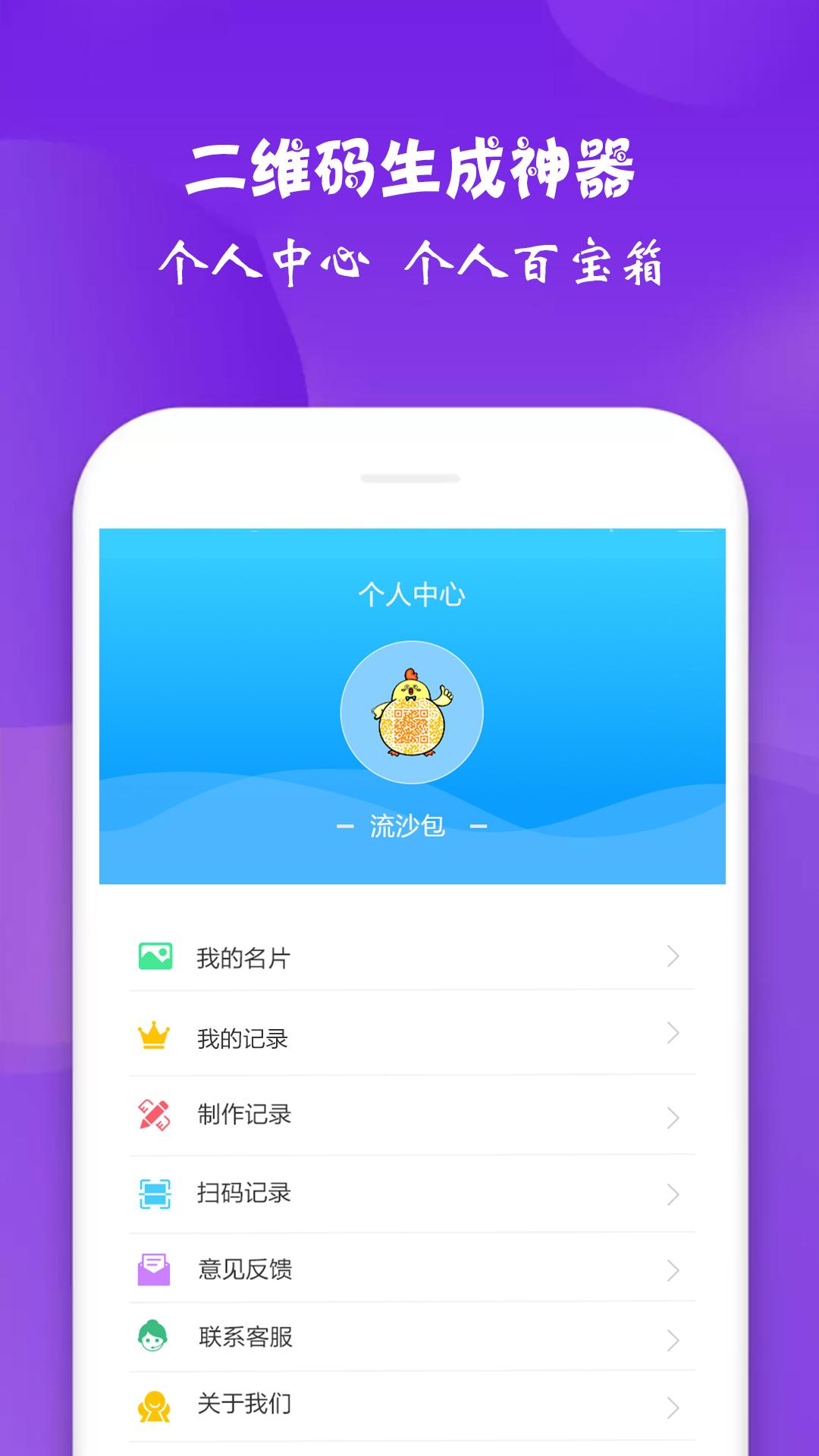
Task: Tap the red pen icon next to 制作记录
Action: pos(153,1113)
